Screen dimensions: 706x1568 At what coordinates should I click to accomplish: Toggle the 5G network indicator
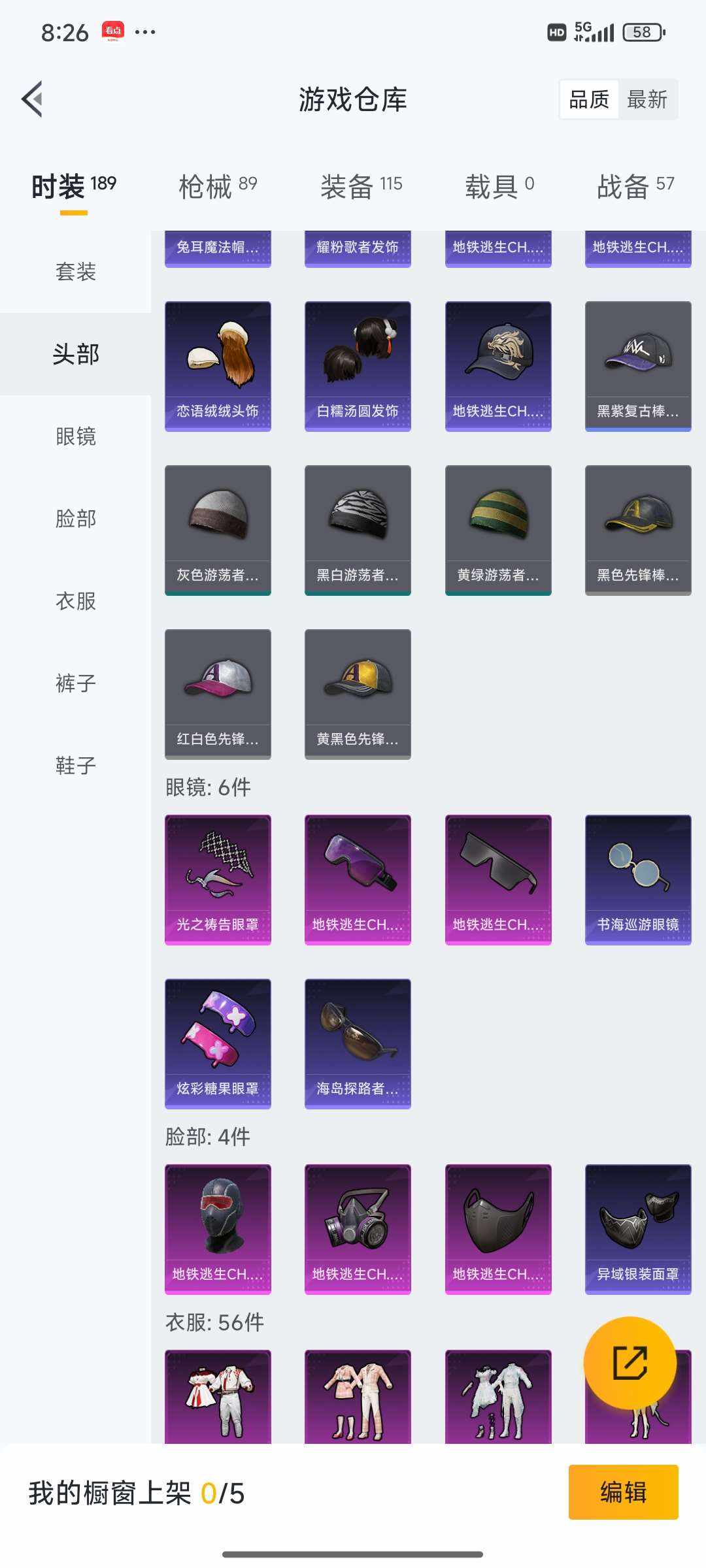[581, 29]
